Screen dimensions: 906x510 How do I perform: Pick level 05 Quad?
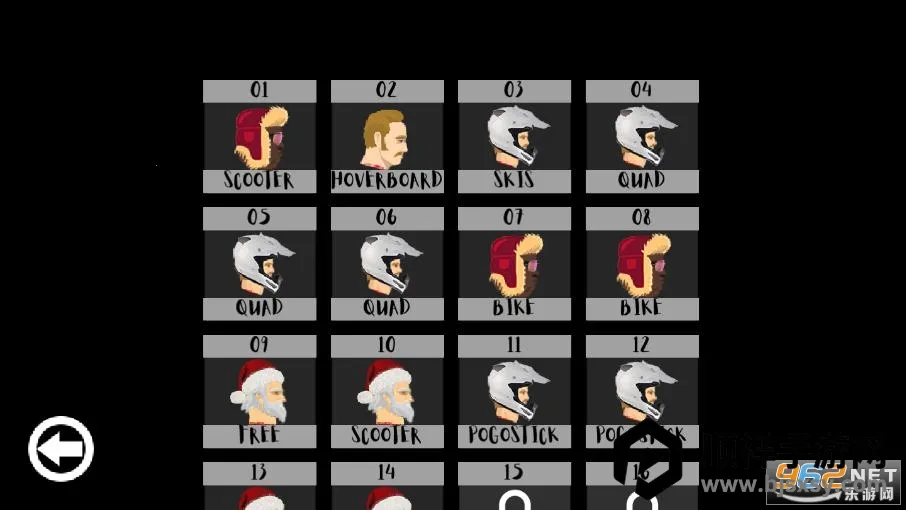click(260, 264)
